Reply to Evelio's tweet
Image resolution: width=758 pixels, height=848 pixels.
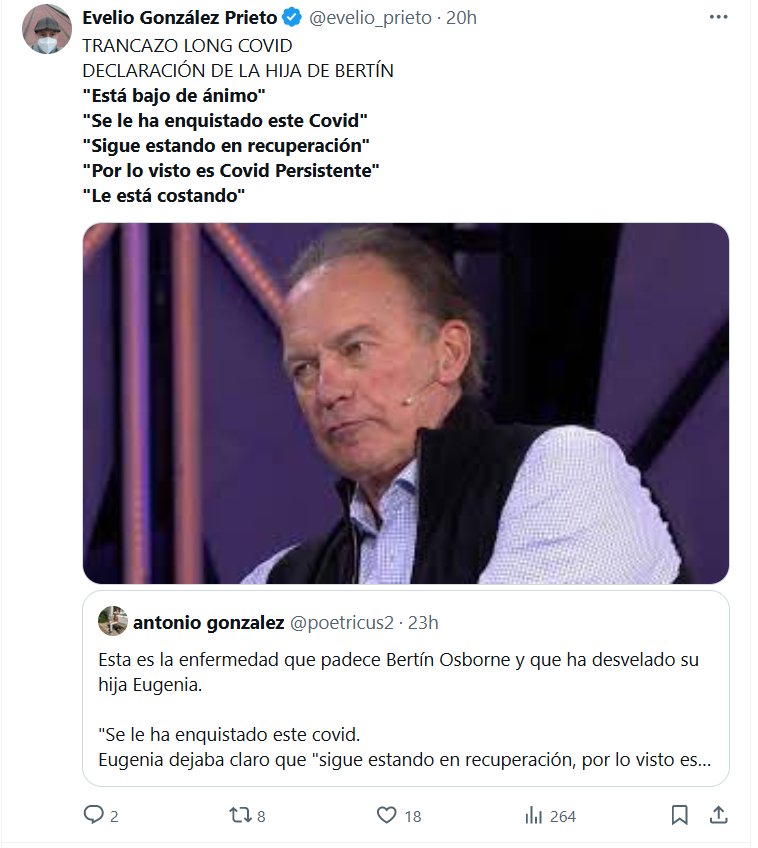coord(94,816)
